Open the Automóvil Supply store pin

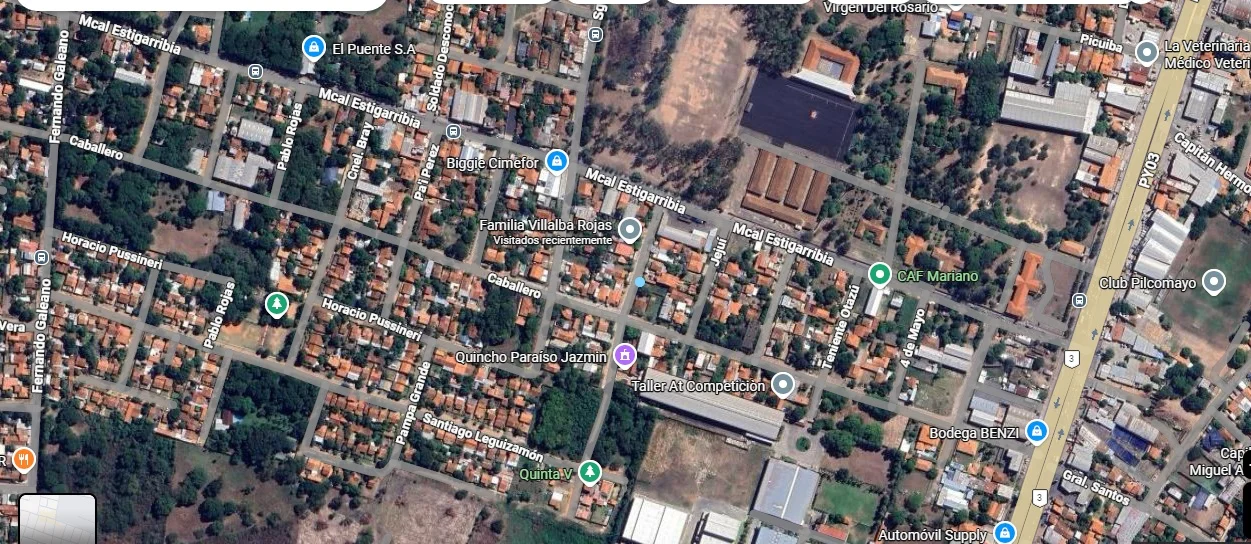click(1005, 533)
